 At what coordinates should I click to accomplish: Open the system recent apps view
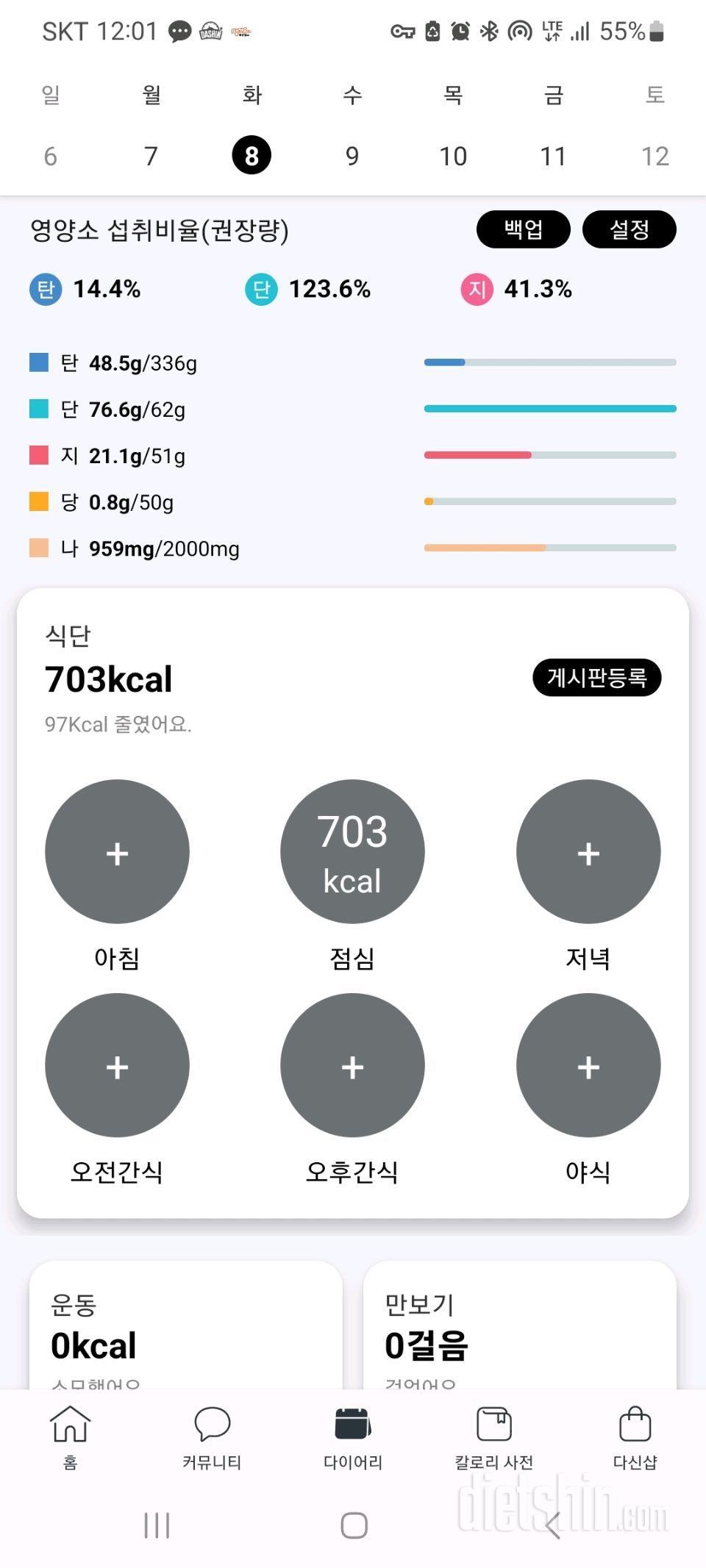tap(157, 1525)
